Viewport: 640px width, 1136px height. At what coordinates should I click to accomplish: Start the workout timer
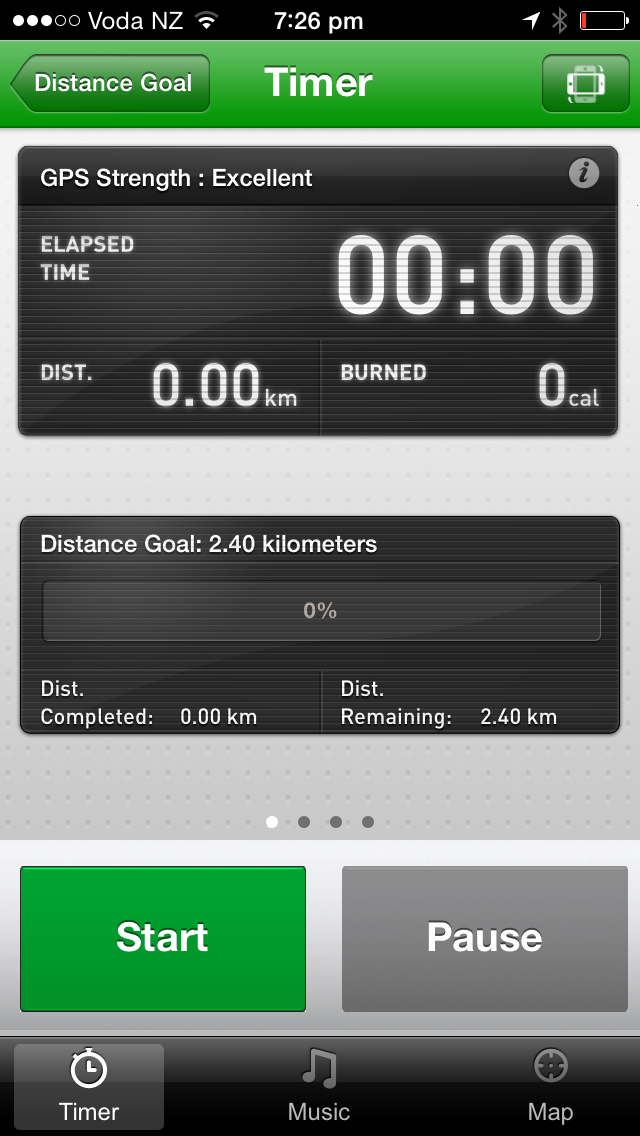pos(163,938)
